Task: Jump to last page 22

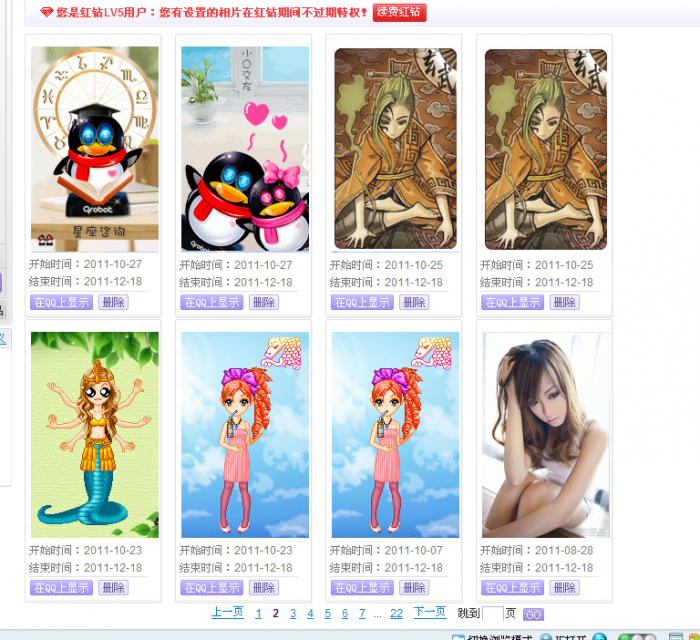Action: [396, 613]
